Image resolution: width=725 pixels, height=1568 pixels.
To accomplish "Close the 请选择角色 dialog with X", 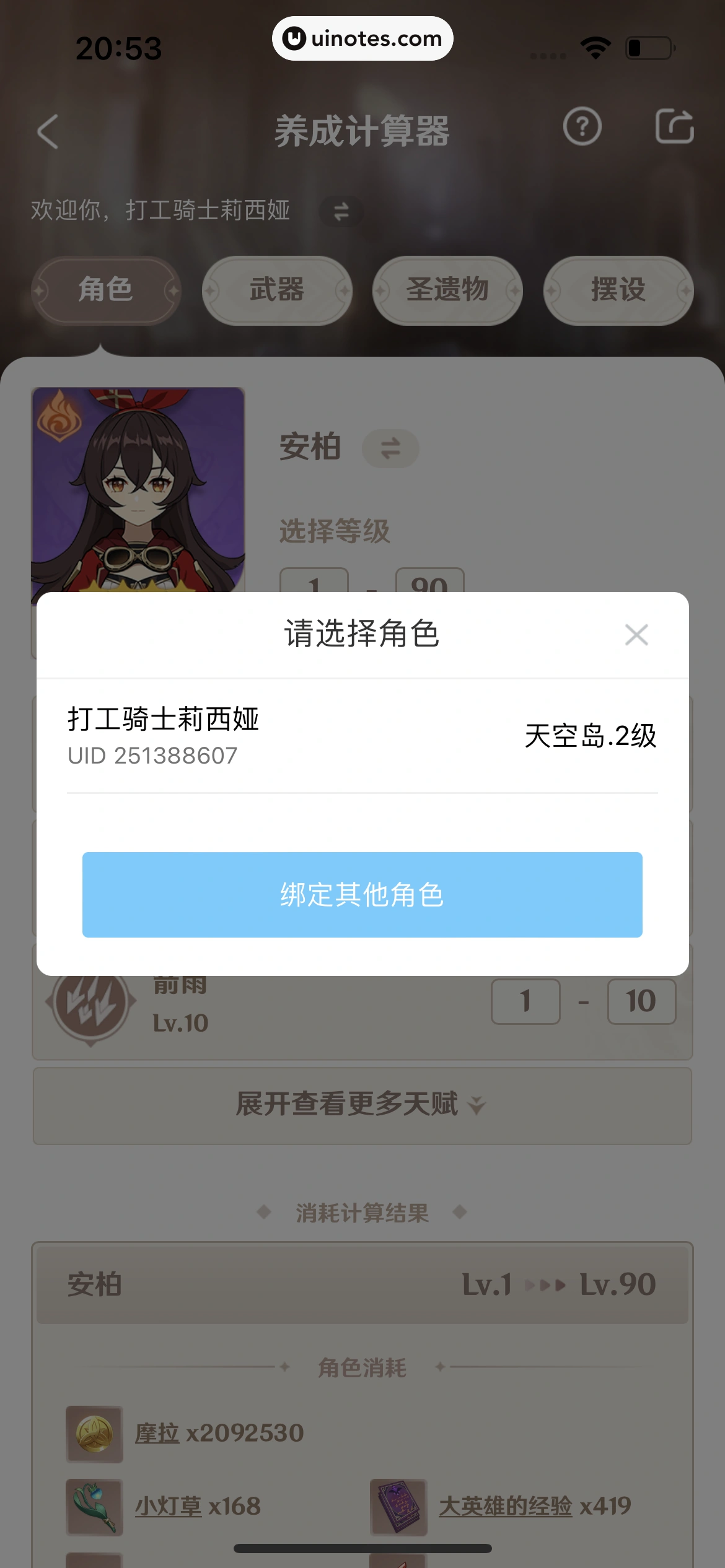I will [636, 634].
